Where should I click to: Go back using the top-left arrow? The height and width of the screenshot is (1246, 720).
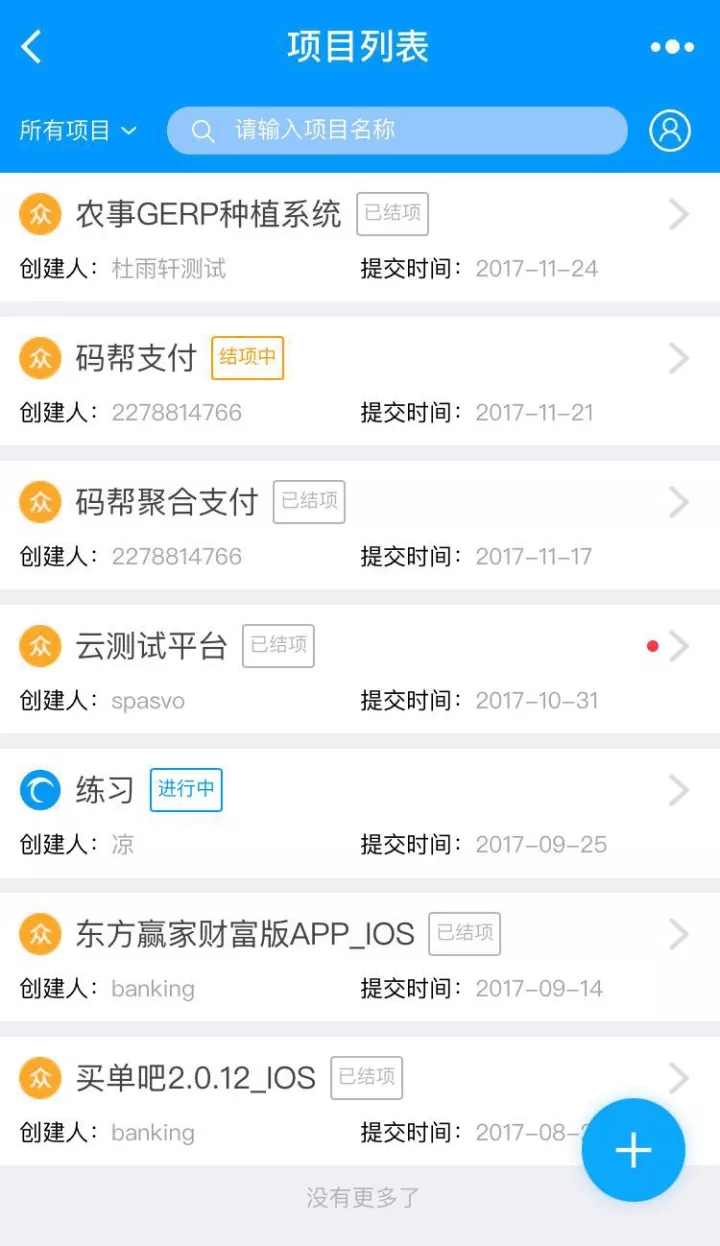click(x=32, y=47)
